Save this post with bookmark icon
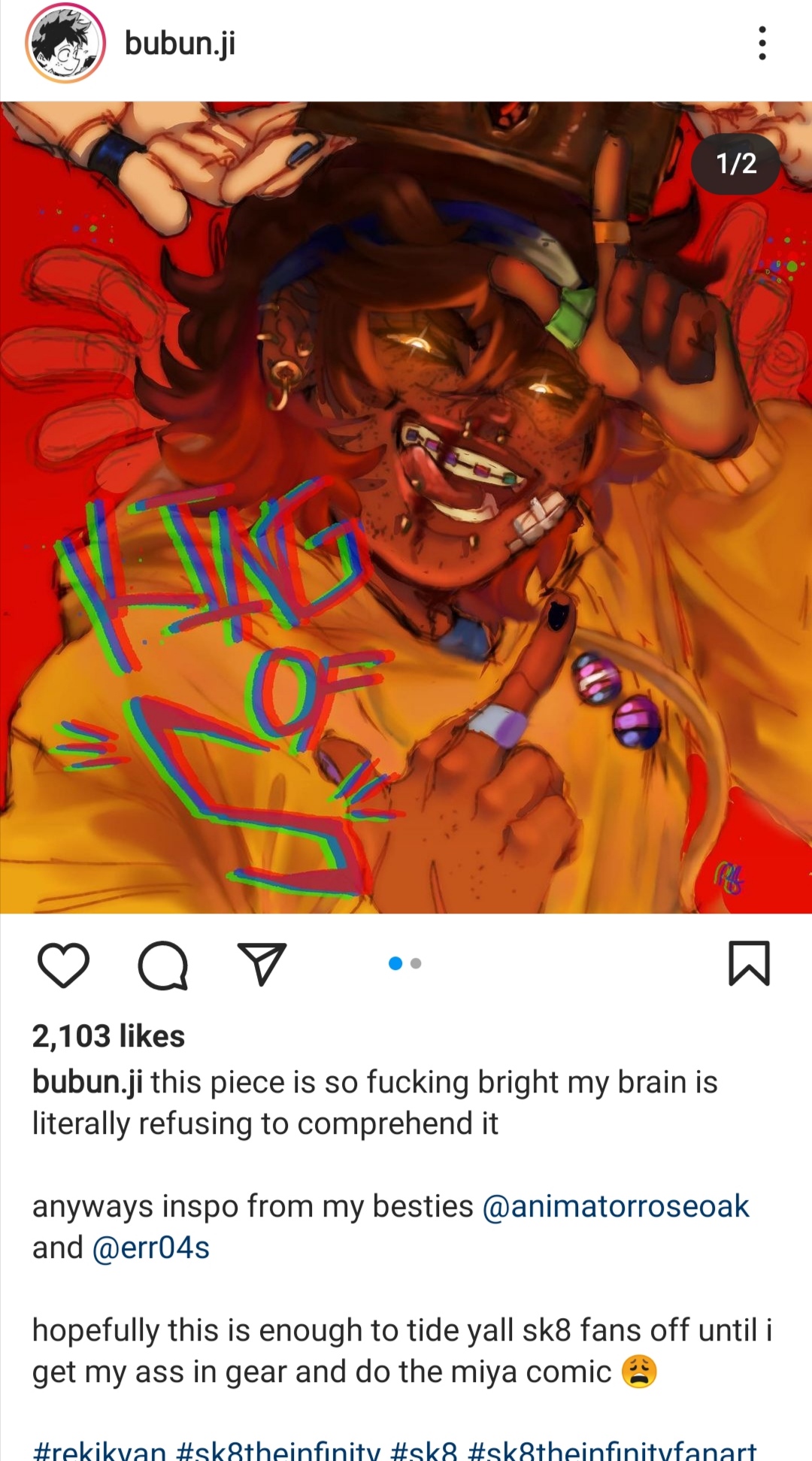This screenshot has width=812, height=1461. coord(749,963)
